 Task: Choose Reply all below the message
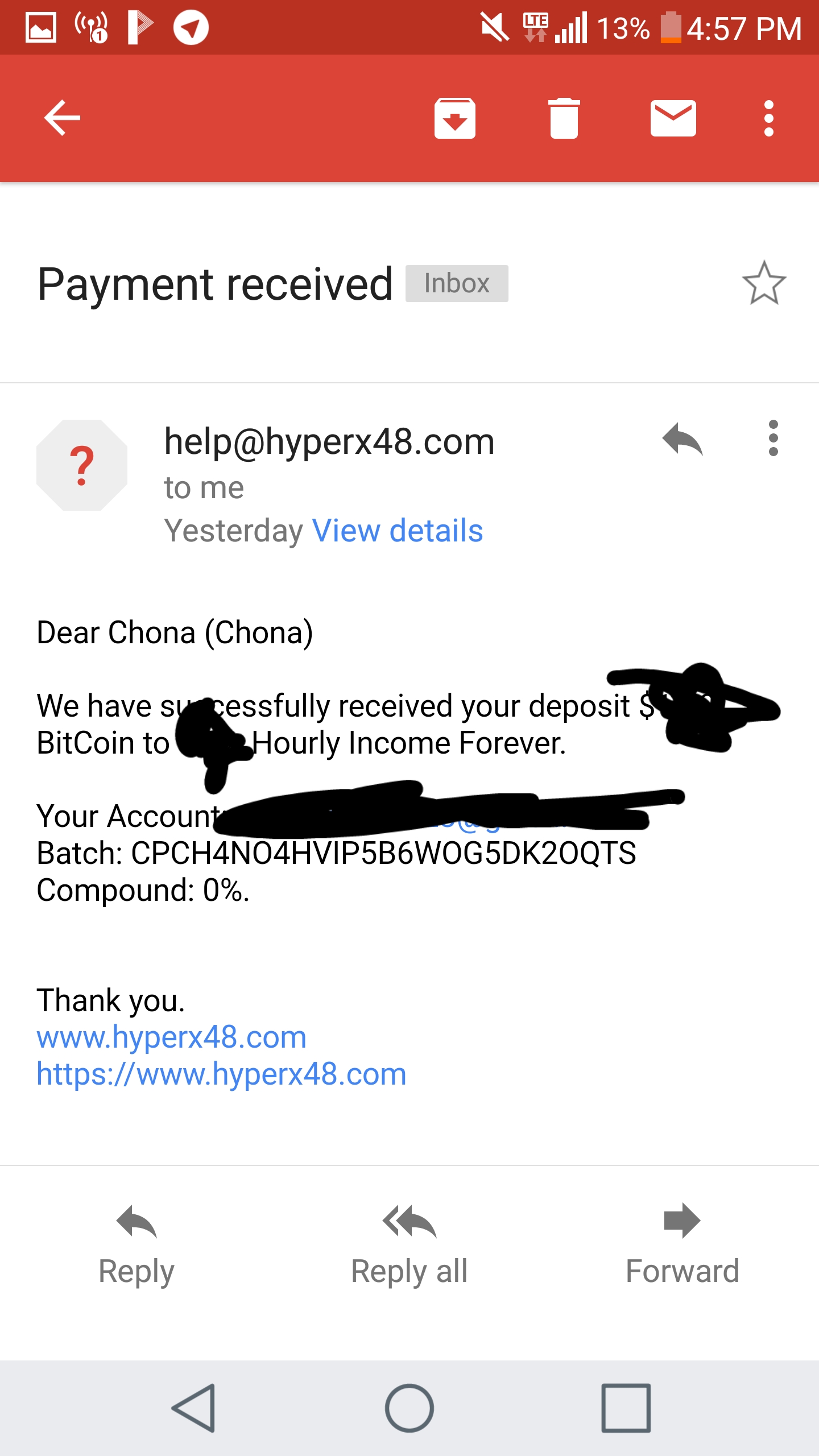(x=409, y=1246)
